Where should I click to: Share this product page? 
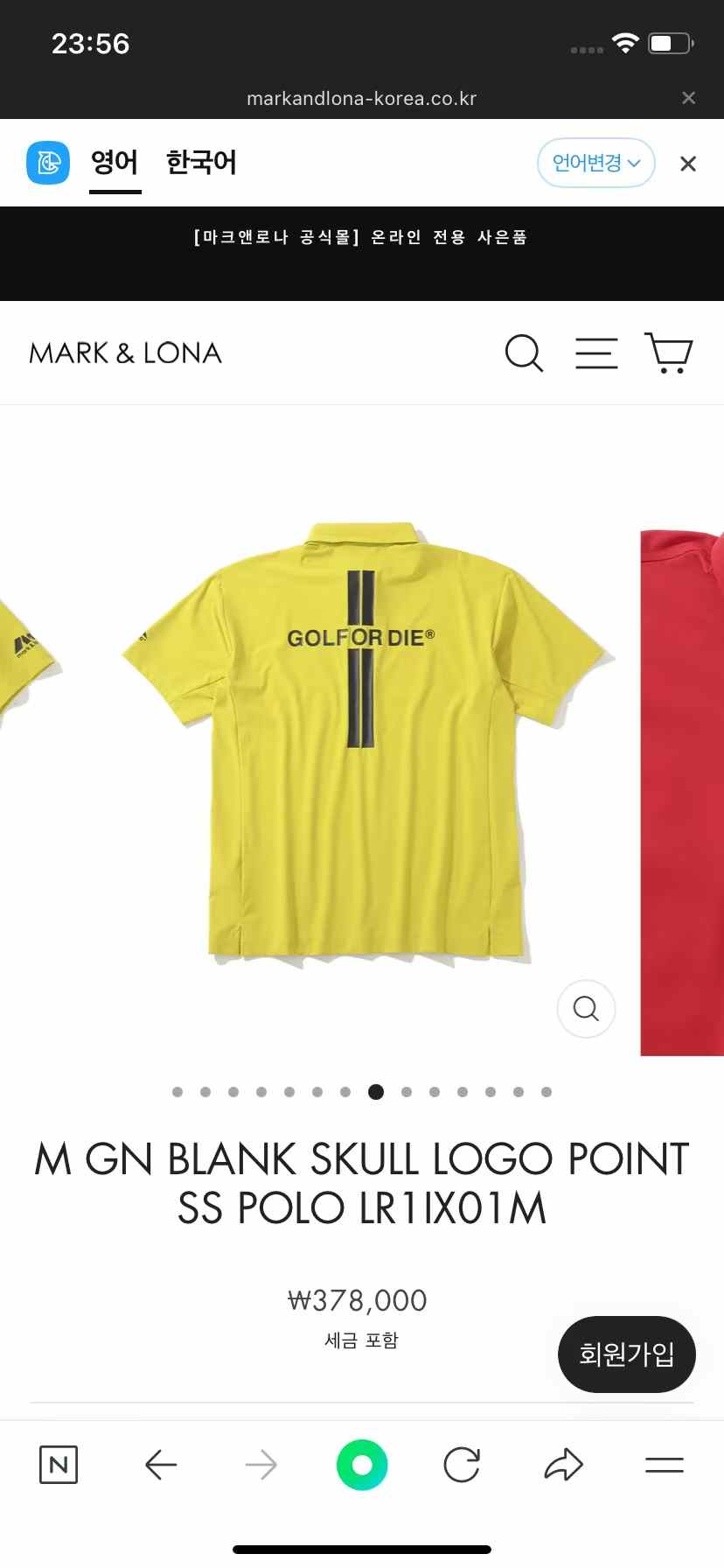(563, 1465)
